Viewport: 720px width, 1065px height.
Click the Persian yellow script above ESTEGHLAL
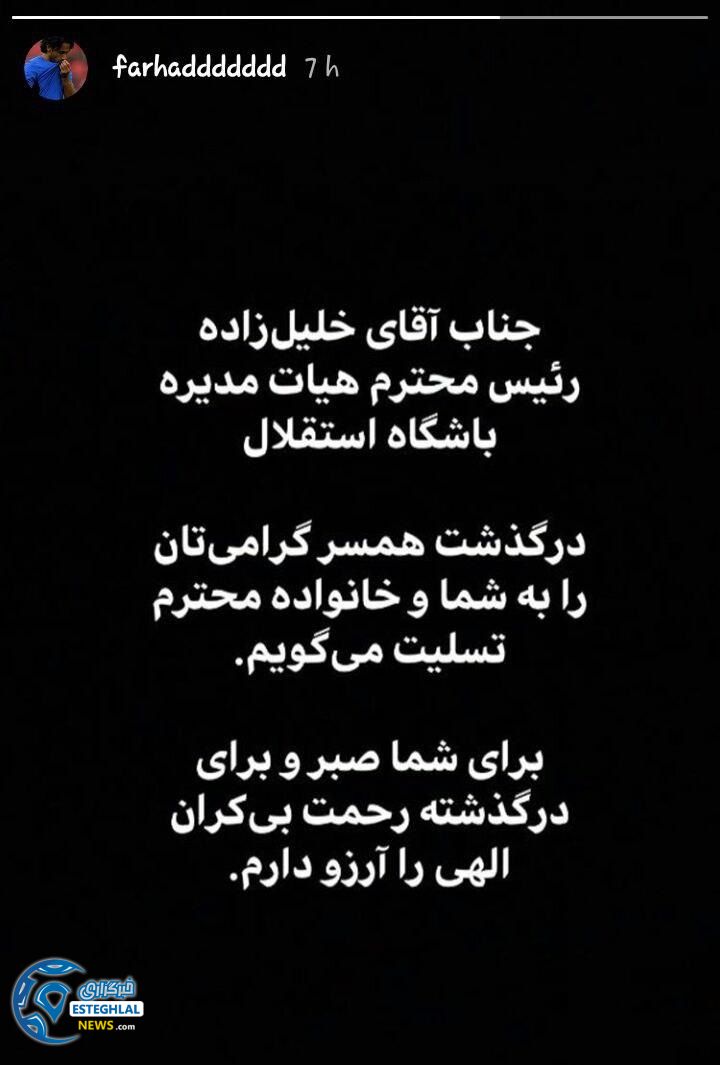(108, 990)
